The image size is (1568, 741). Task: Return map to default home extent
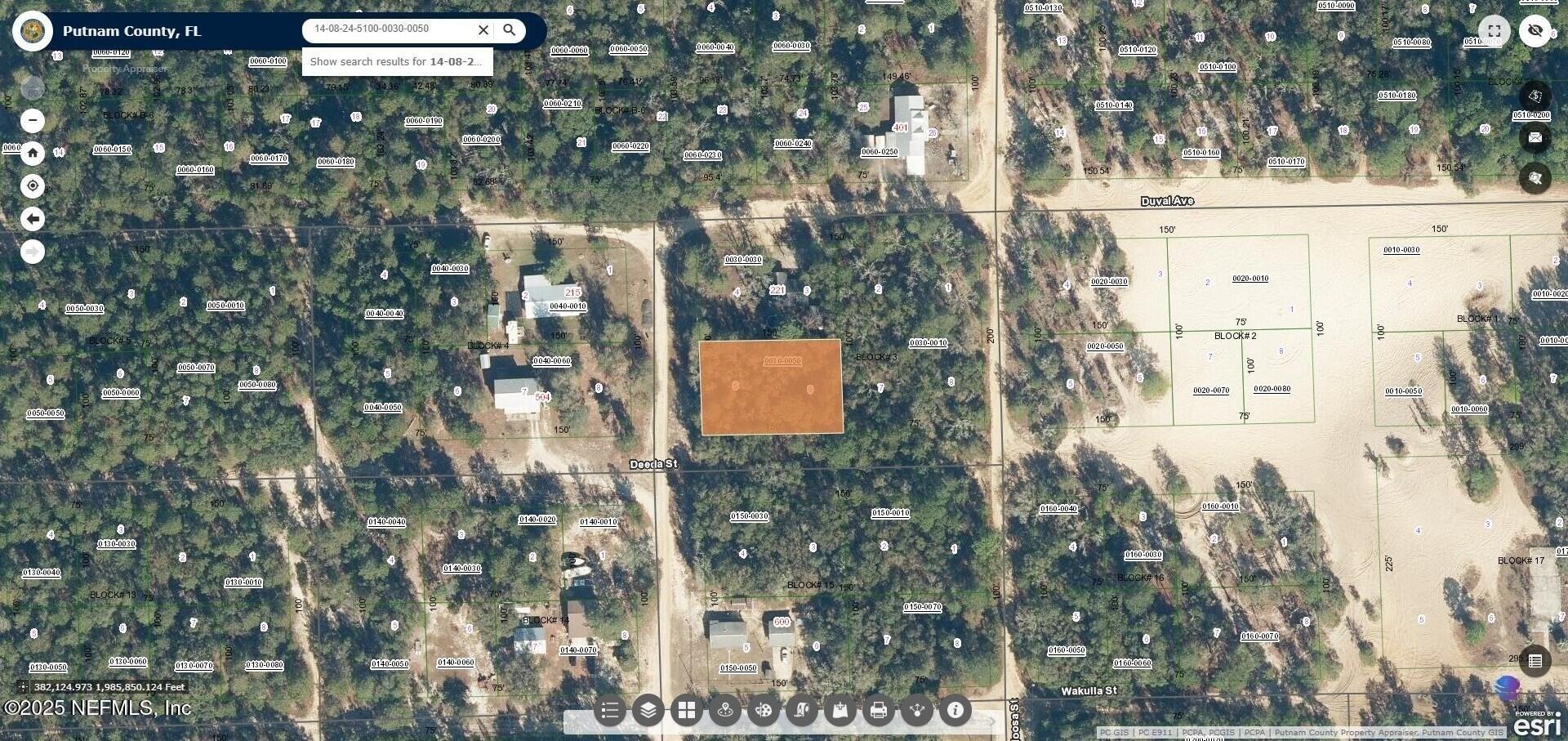(x=33, y=153)
